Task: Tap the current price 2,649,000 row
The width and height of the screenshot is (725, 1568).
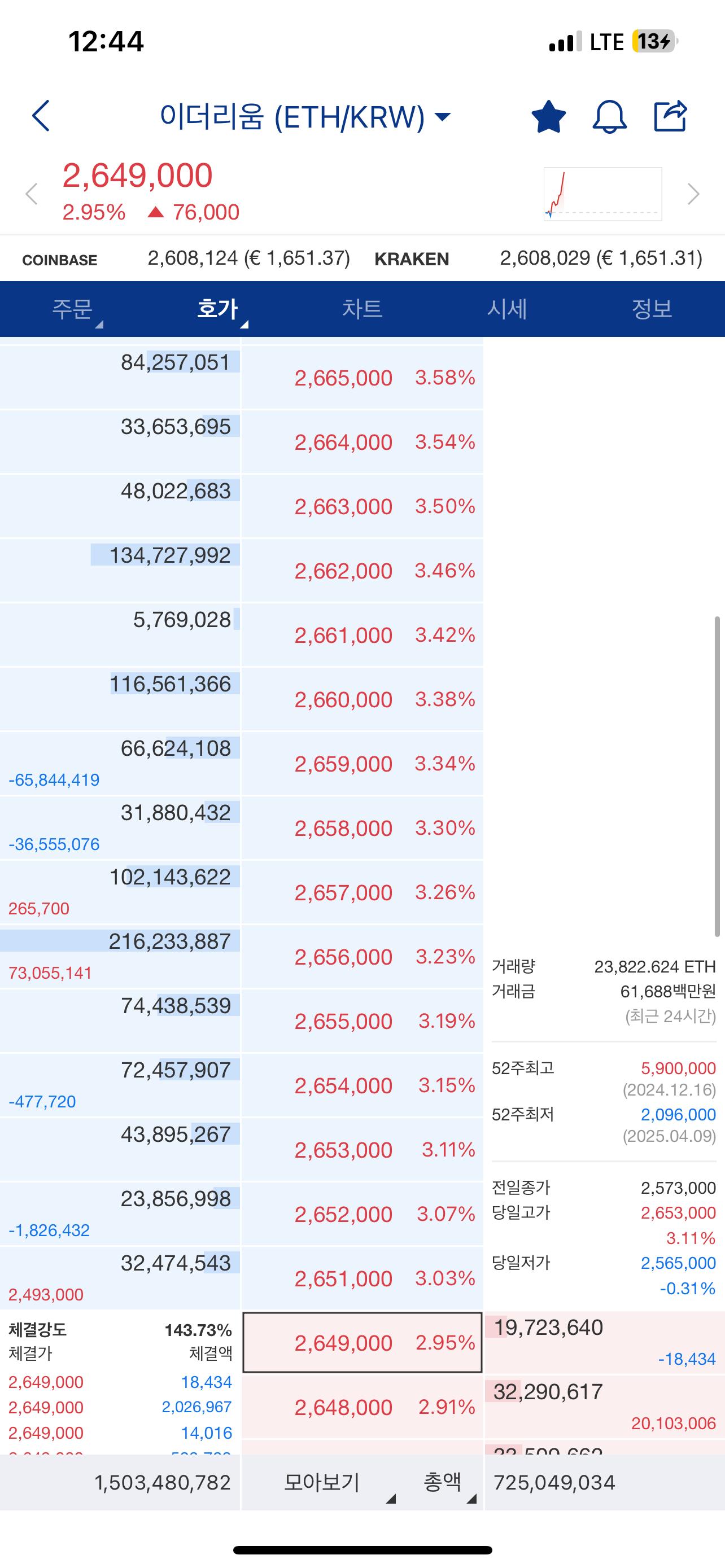Action: 363,1342
